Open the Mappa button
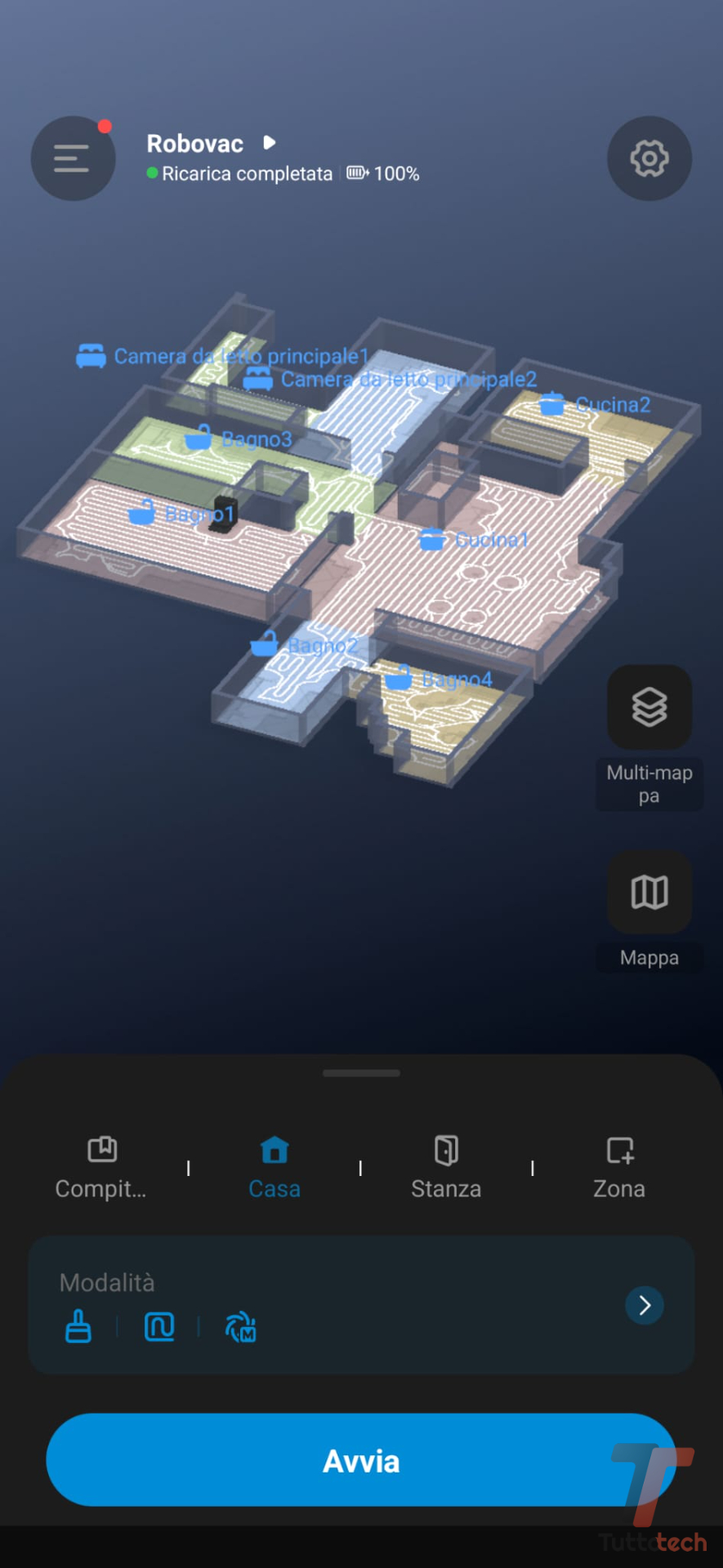 (649, 892)
